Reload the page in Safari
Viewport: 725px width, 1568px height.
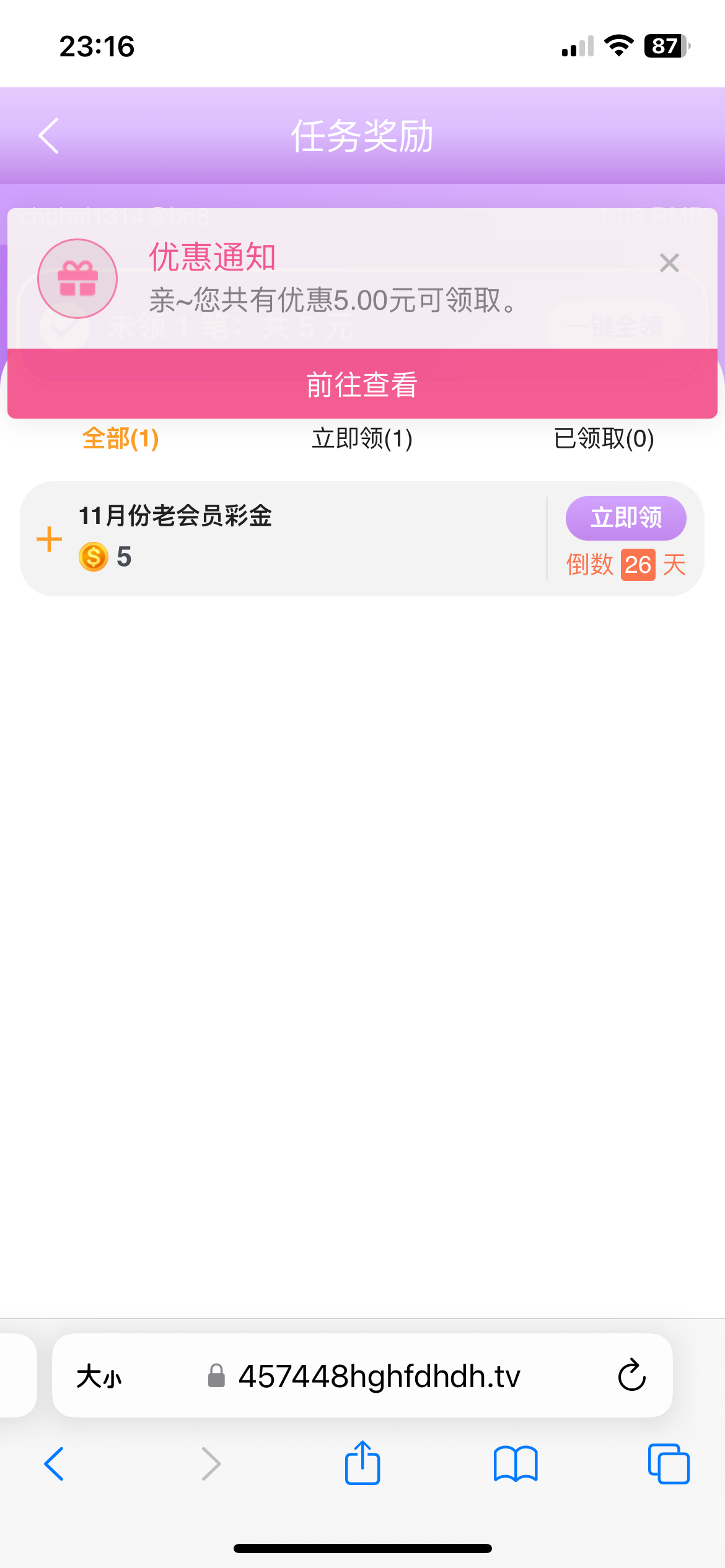[x=632, y=1376]
